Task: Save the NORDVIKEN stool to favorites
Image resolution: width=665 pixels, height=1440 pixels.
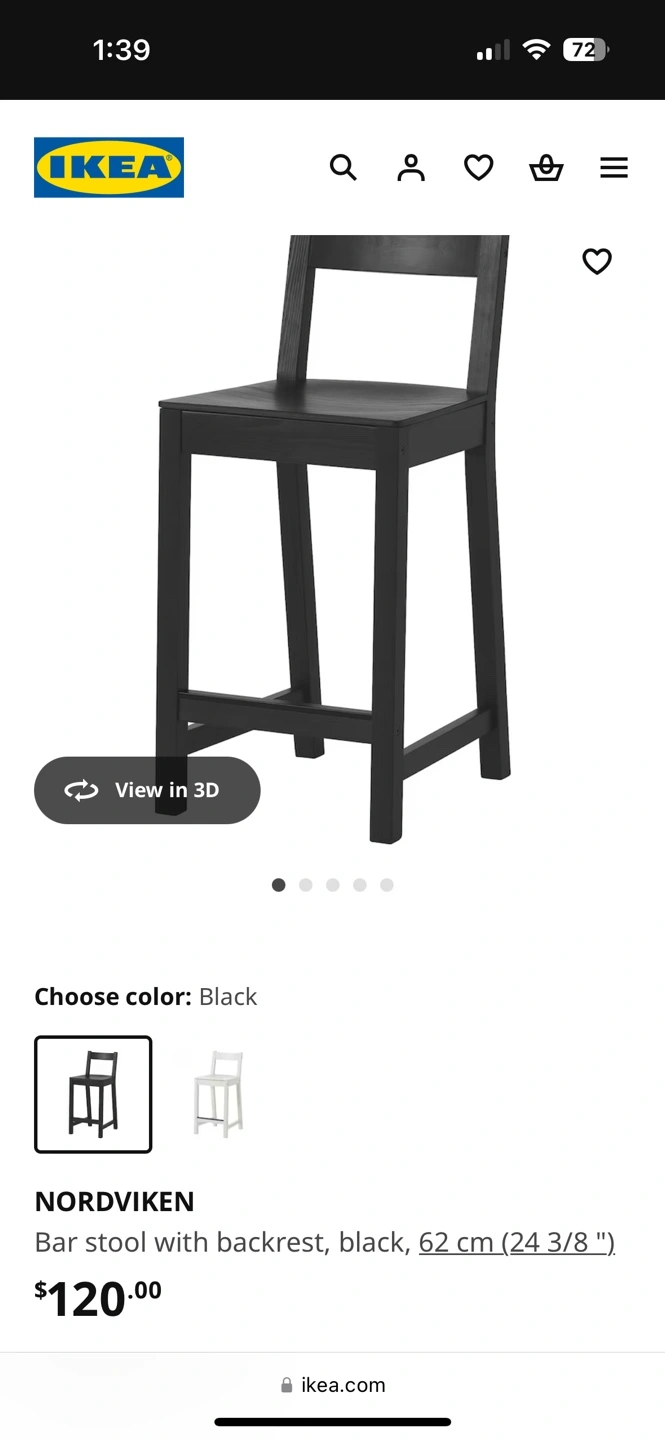Action: (597, 261)
